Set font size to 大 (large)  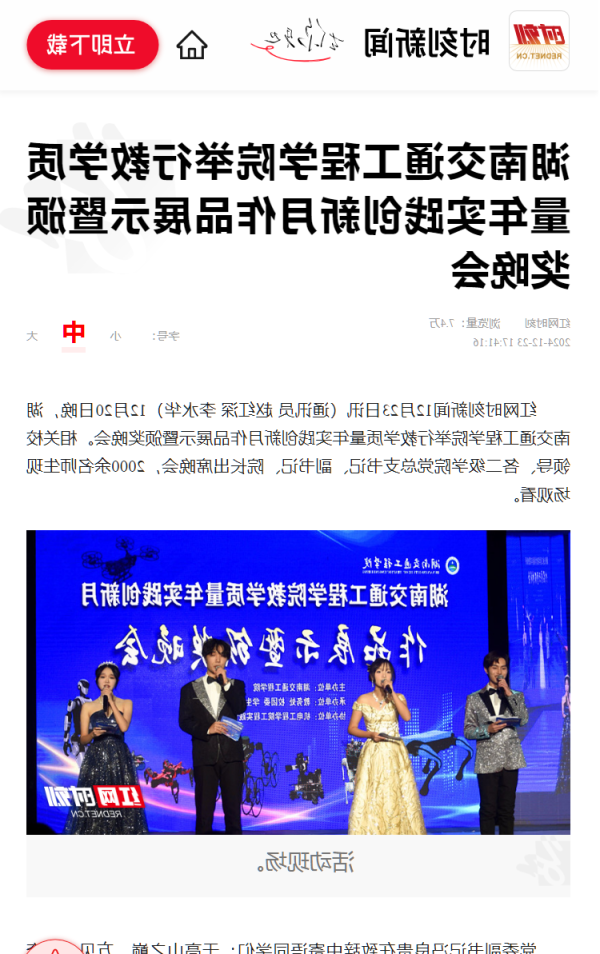[x=32, y=336]
